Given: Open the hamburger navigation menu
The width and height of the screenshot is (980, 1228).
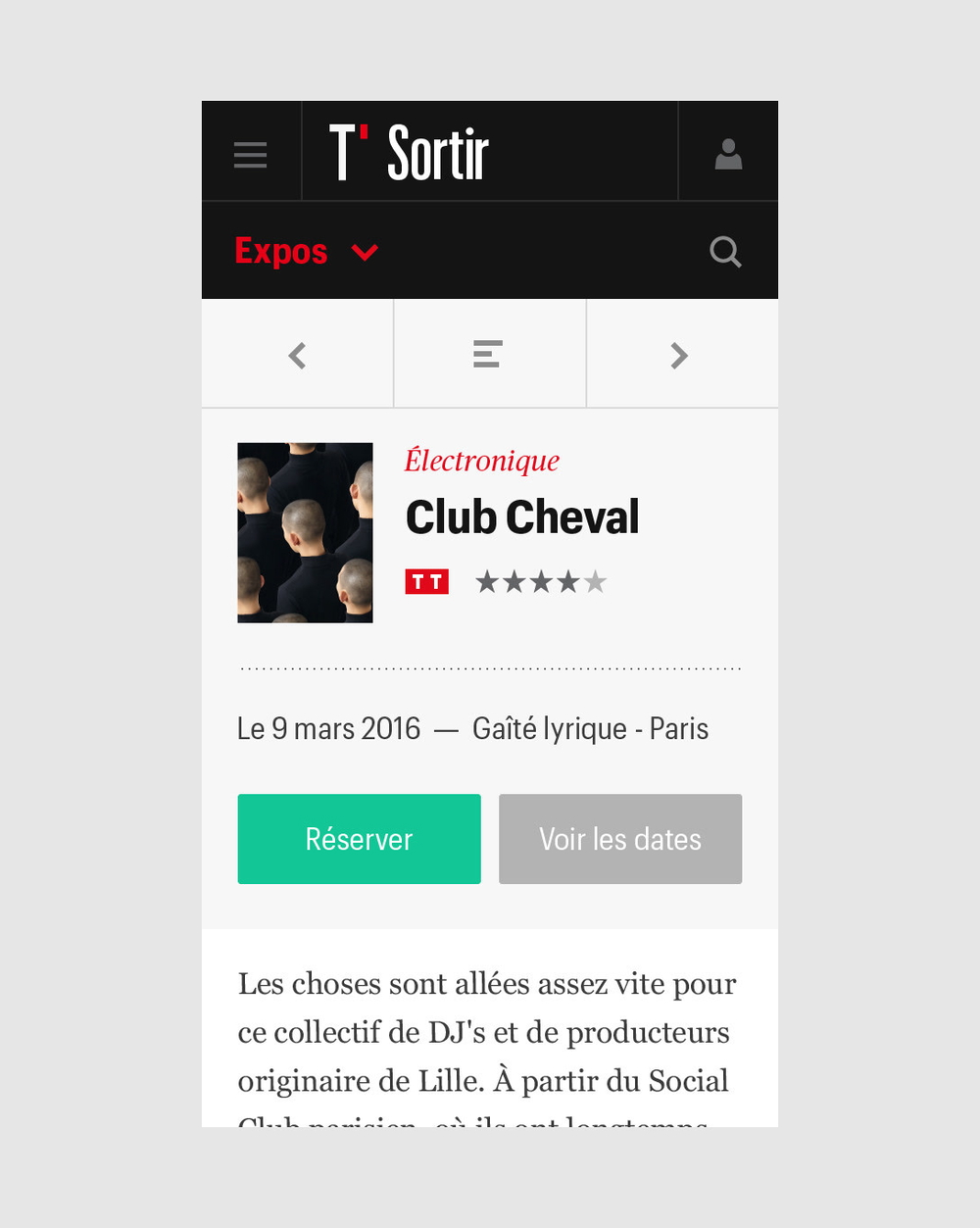Looking at the screenshot, I should (250, 154).
